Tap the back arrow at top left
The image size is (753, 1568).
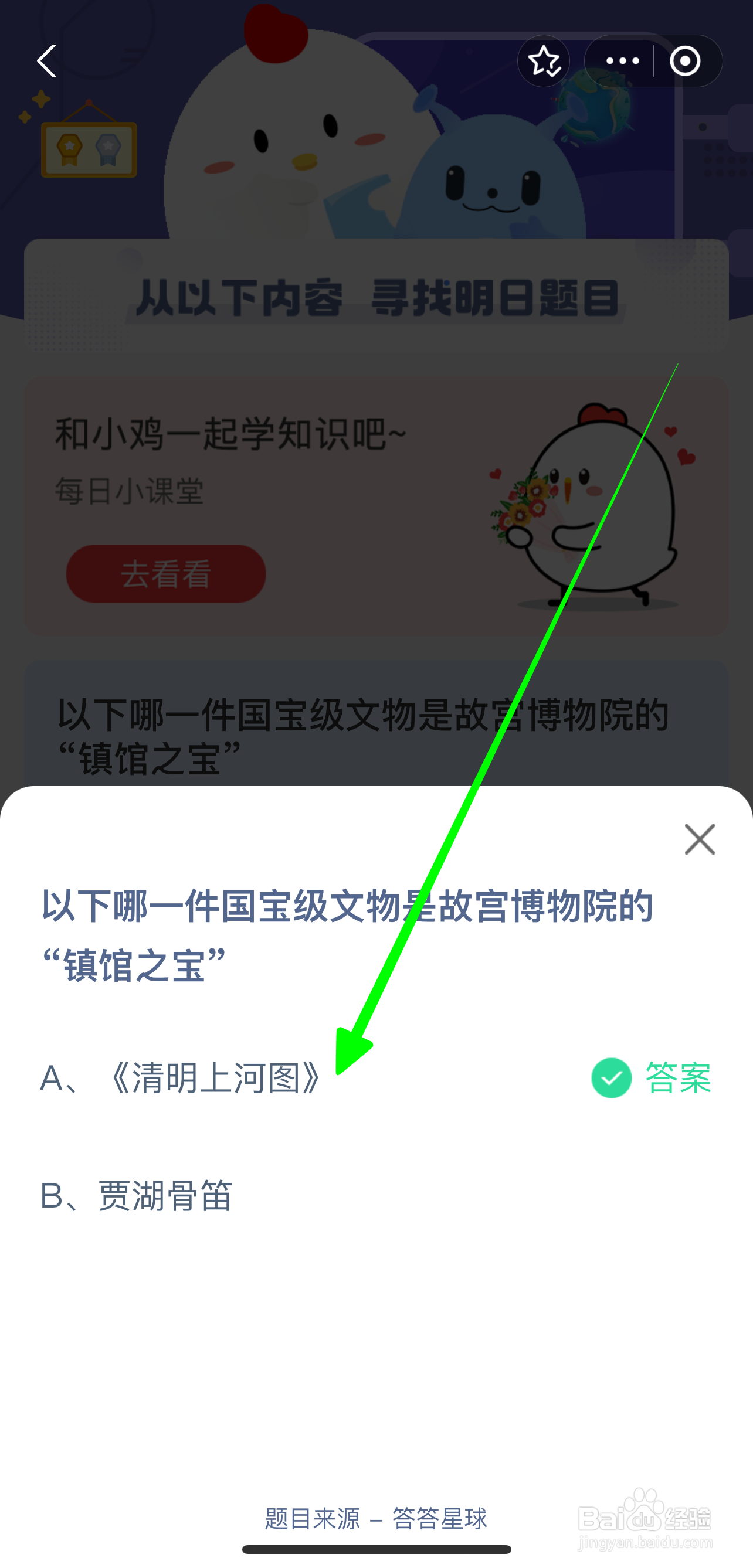[48, 61]
